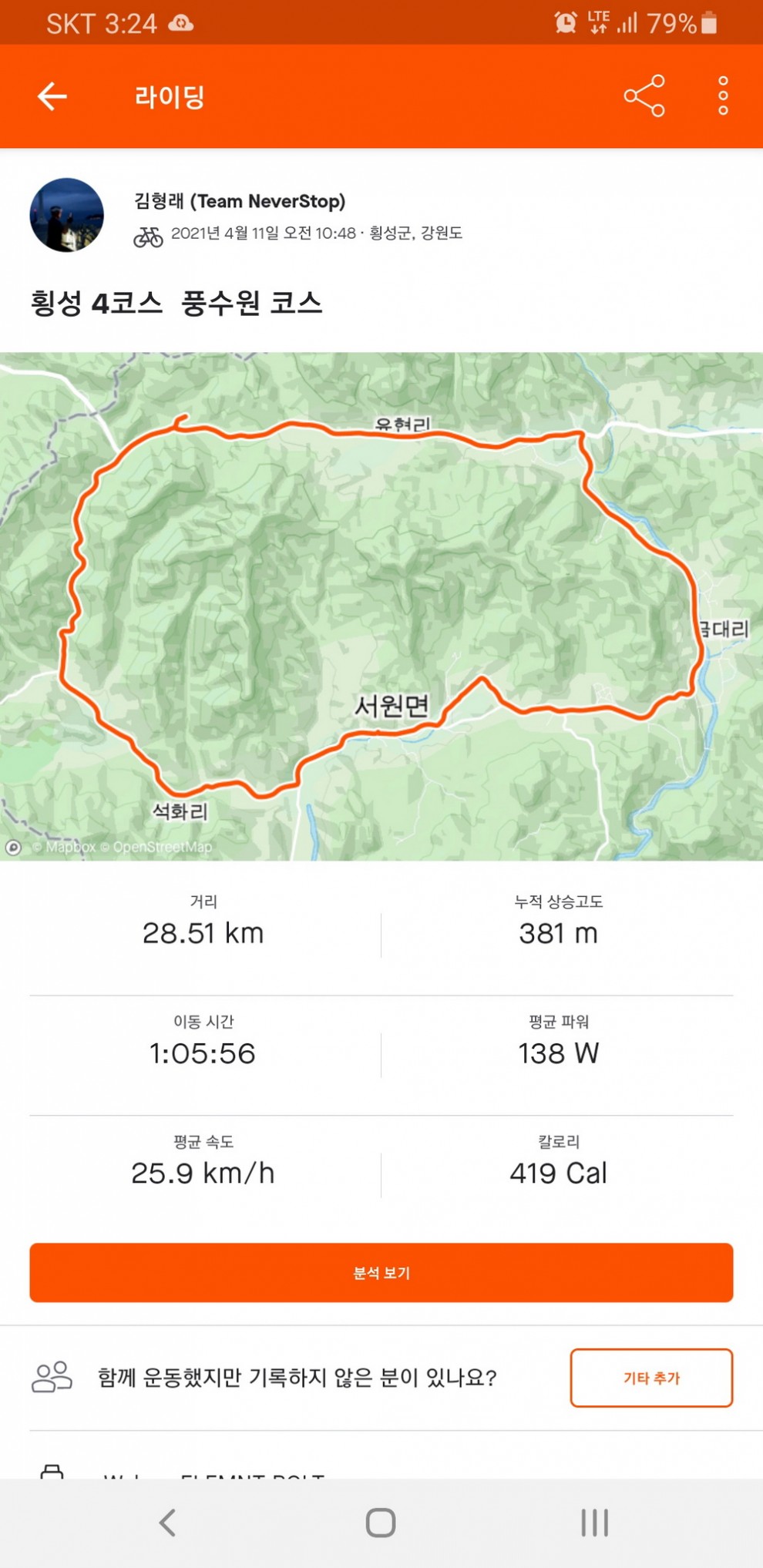Go back using the arrow in the app bar
Screen dimensions: 763x1568
click(52, 97)
